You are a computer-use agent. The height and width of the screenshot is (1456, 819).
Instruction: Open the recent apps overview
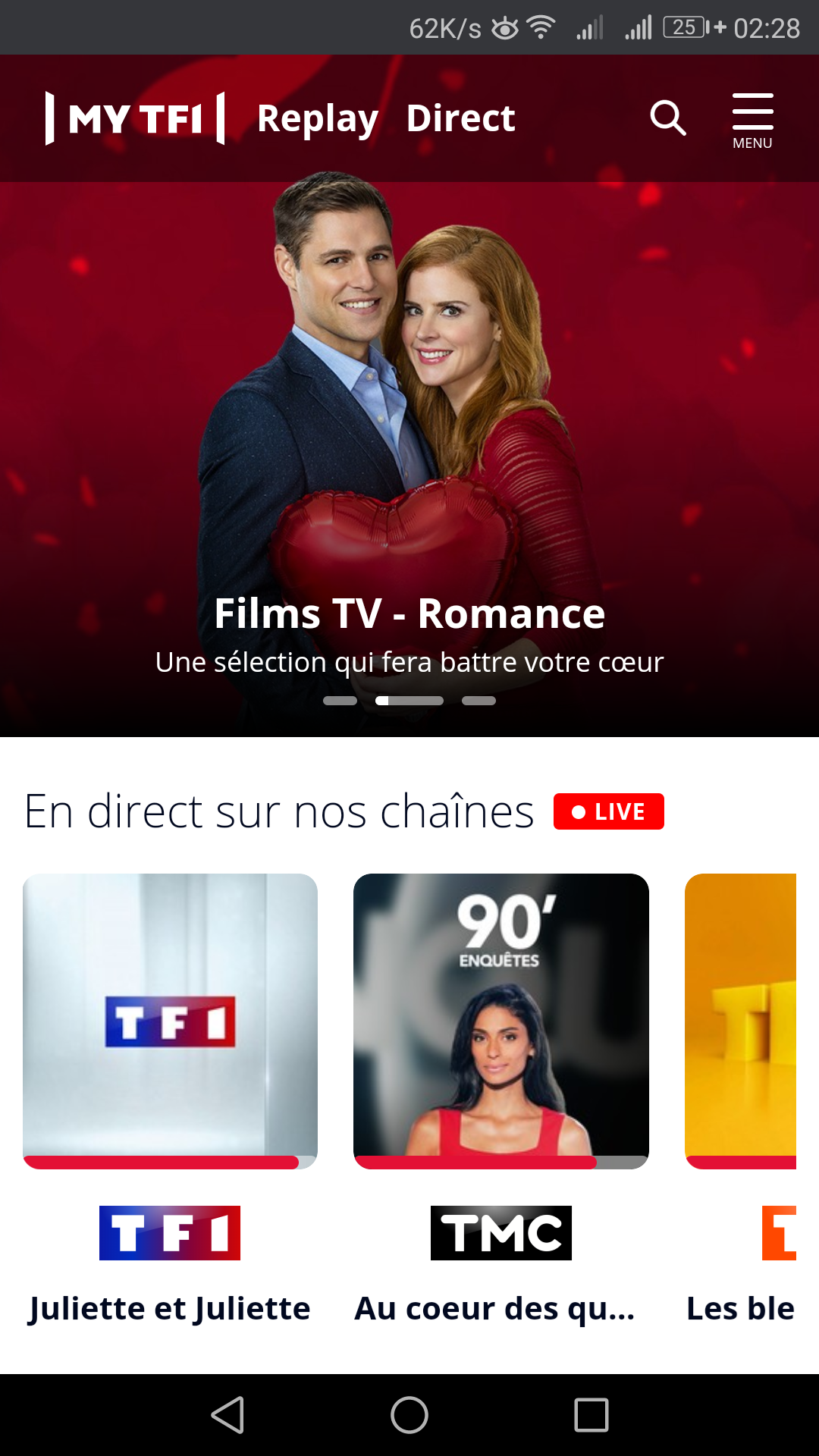(x=591, y=1415)
